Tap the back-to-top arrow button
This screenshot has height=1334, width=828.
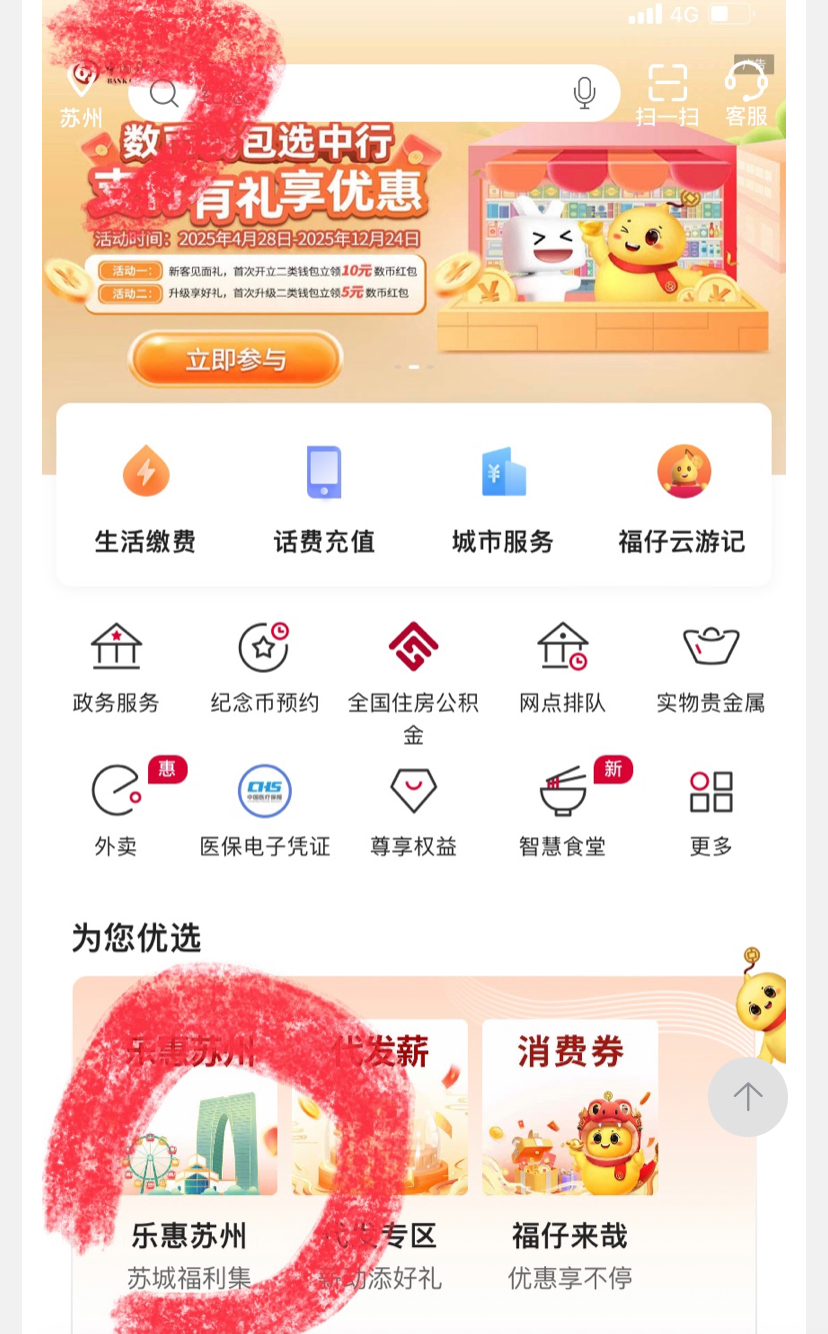(x=747, y=1097)
